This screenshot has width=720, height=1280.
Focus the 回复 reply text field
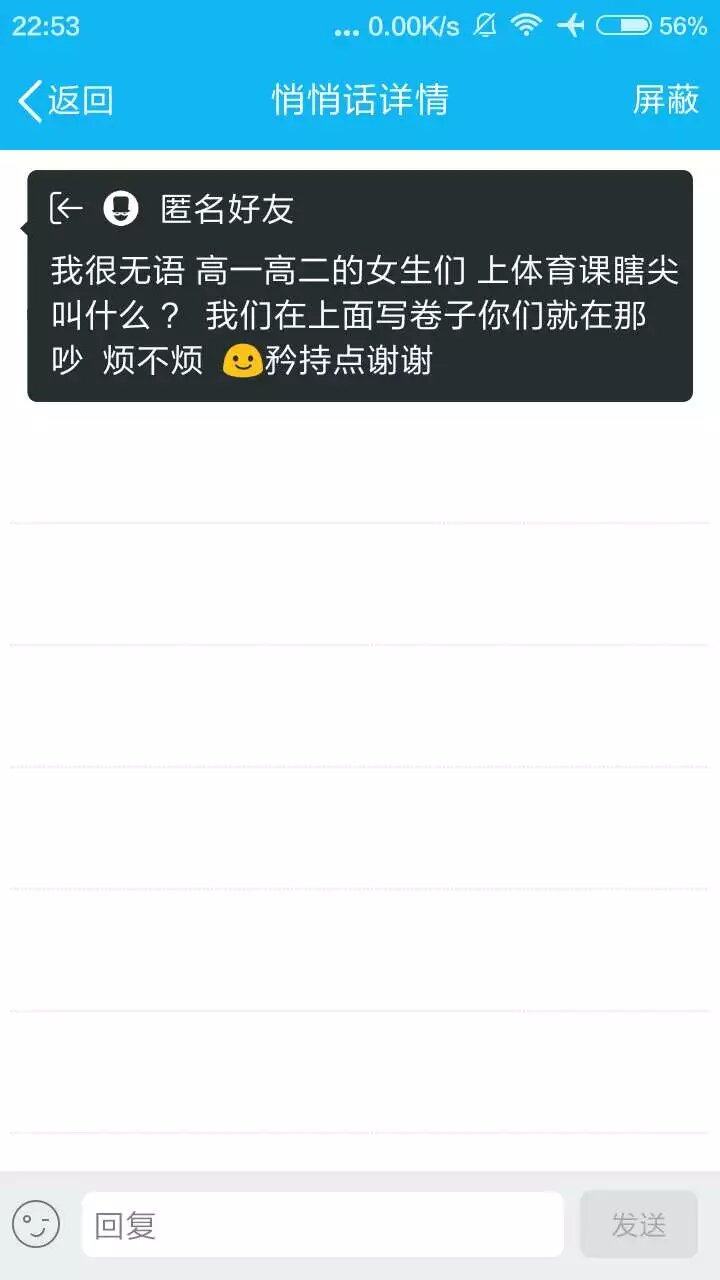[x=322, y=1224]
